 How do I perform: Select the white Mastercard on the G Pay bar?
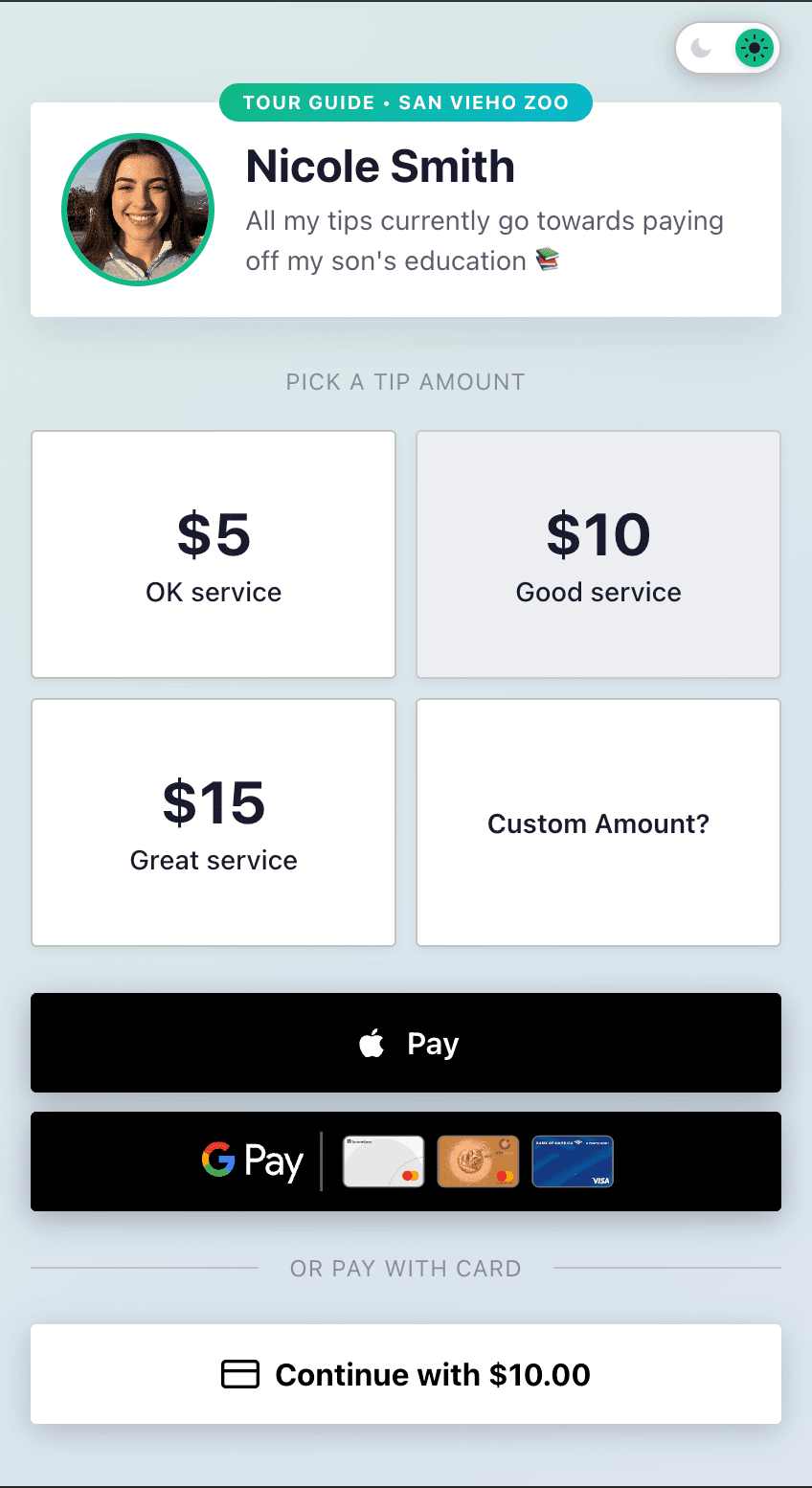click(383, 1161)
